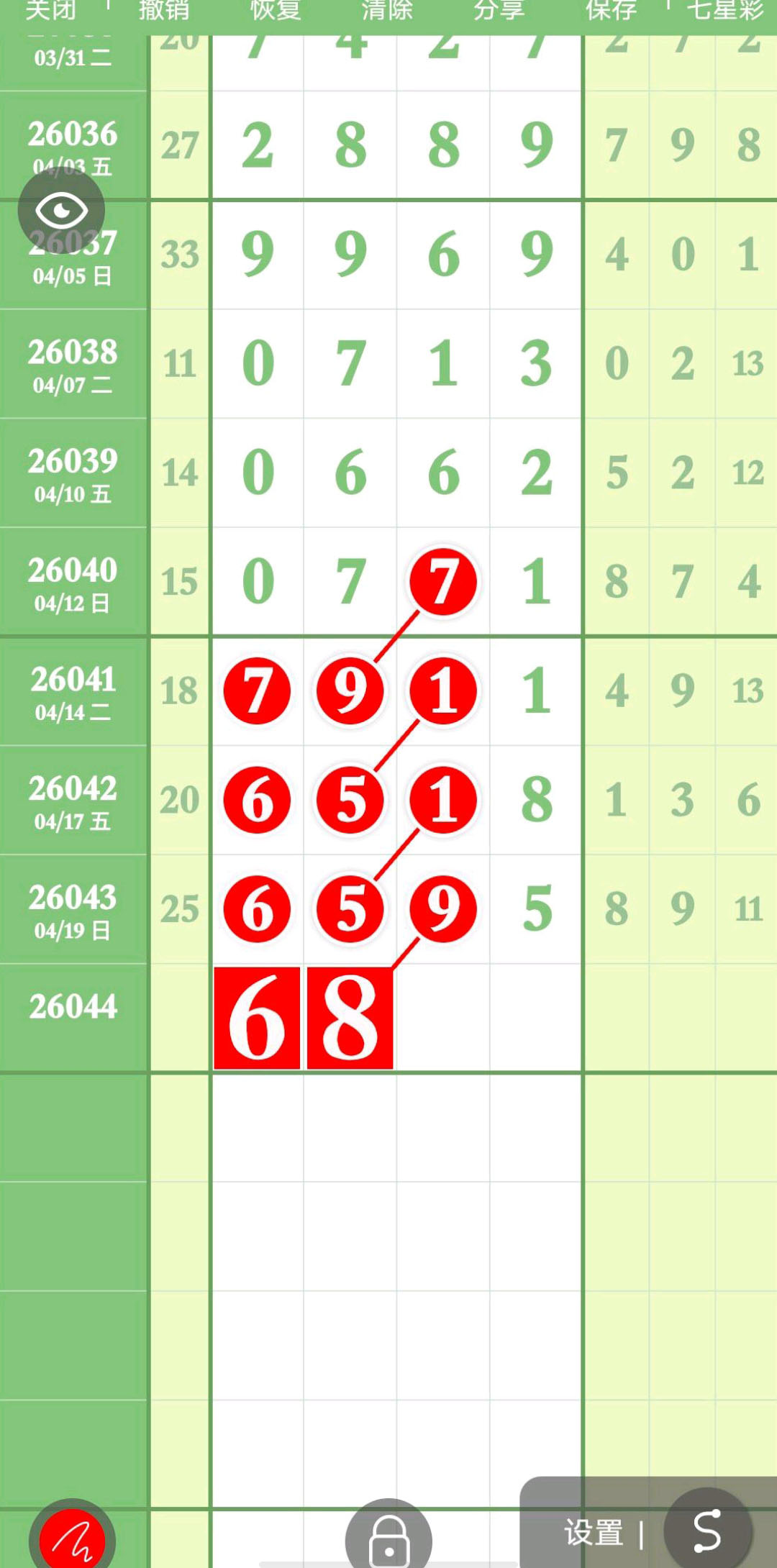Tap the lock icon at bottom
Image resolution: width=777 pixels, height=1568 pixels.
[388, 1539]
